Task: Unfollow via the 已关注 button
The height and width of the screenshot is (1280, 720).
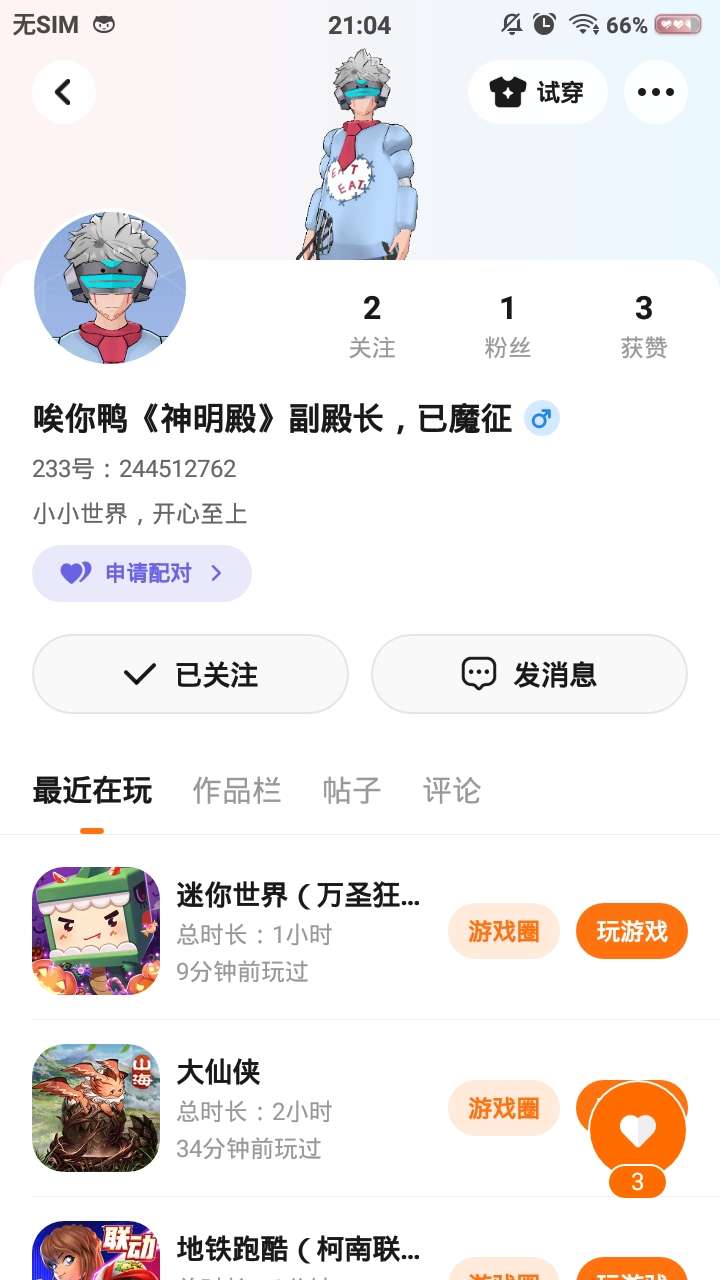Action: coord(190,674)
